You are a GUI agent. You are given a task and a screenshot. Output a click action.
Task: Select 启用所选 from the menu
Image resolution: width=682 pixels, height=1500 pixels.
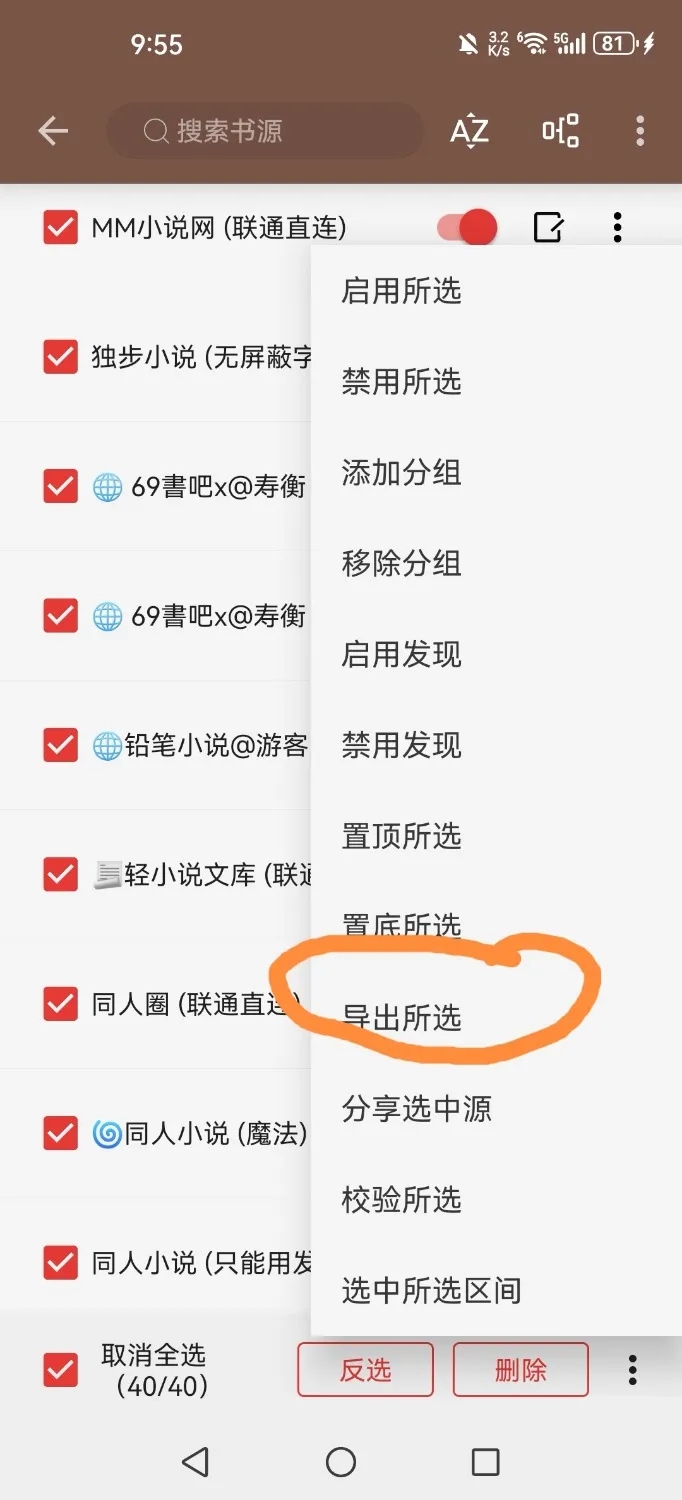click(x=401, y=291)
